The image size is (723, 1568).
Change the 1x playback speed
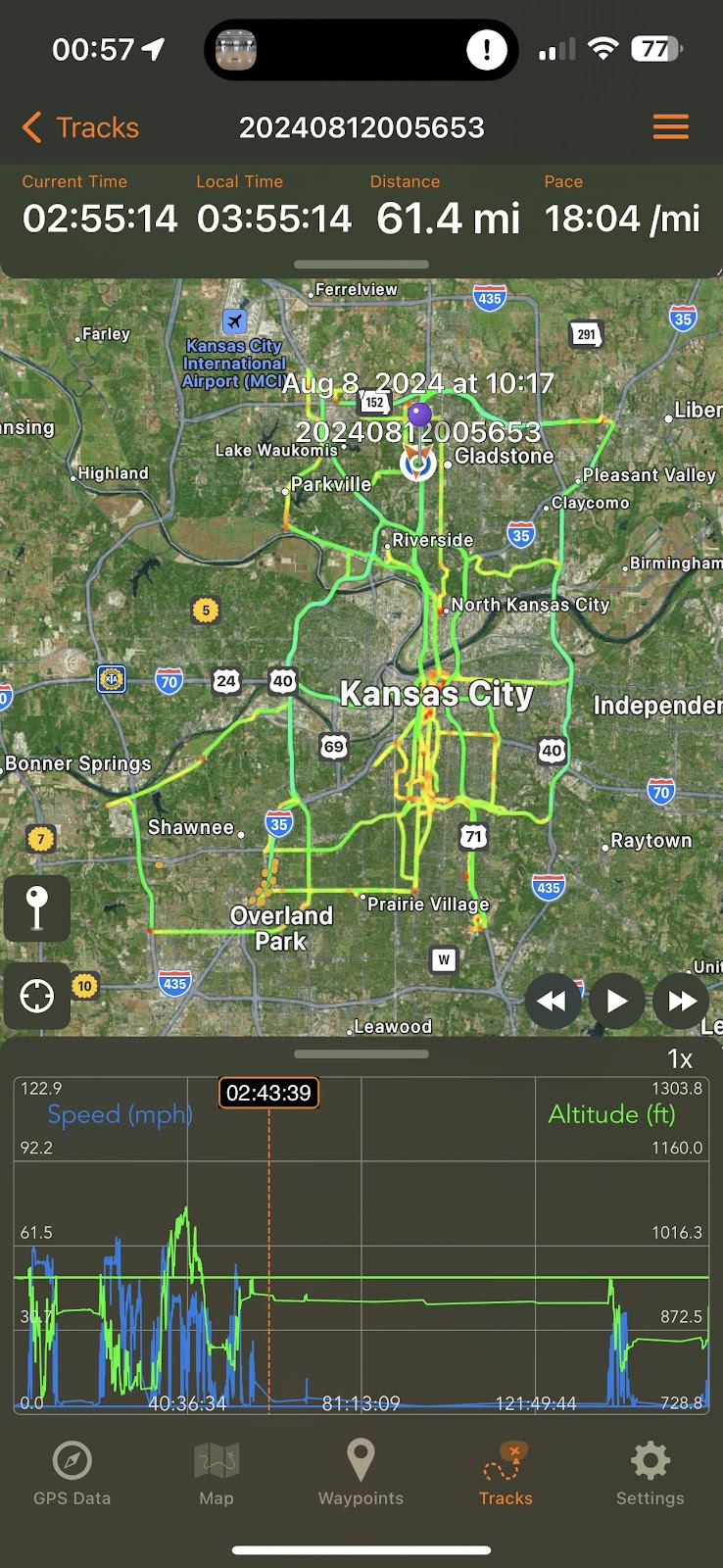point(680,1058)
